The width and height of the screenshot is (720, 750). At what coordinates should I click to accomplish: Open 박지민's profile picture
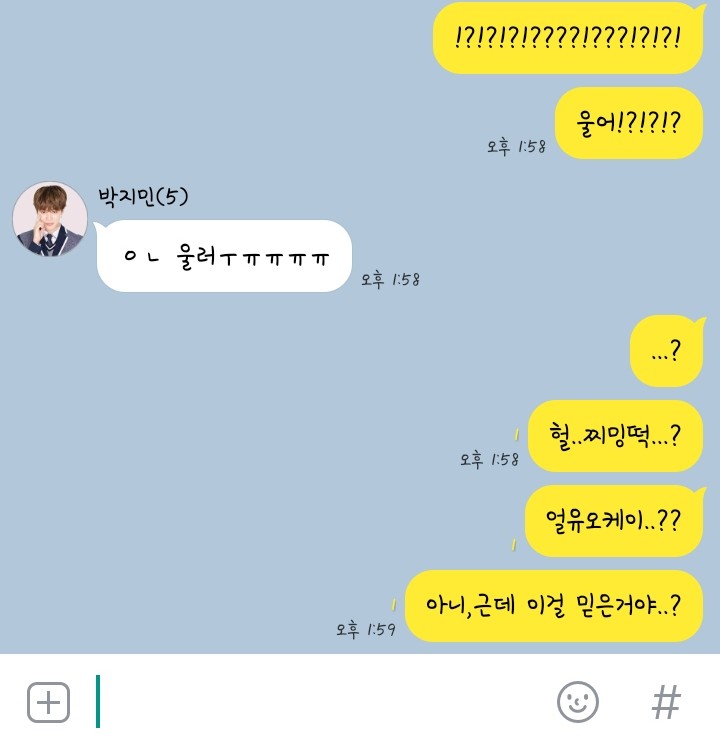pos(50,219)
